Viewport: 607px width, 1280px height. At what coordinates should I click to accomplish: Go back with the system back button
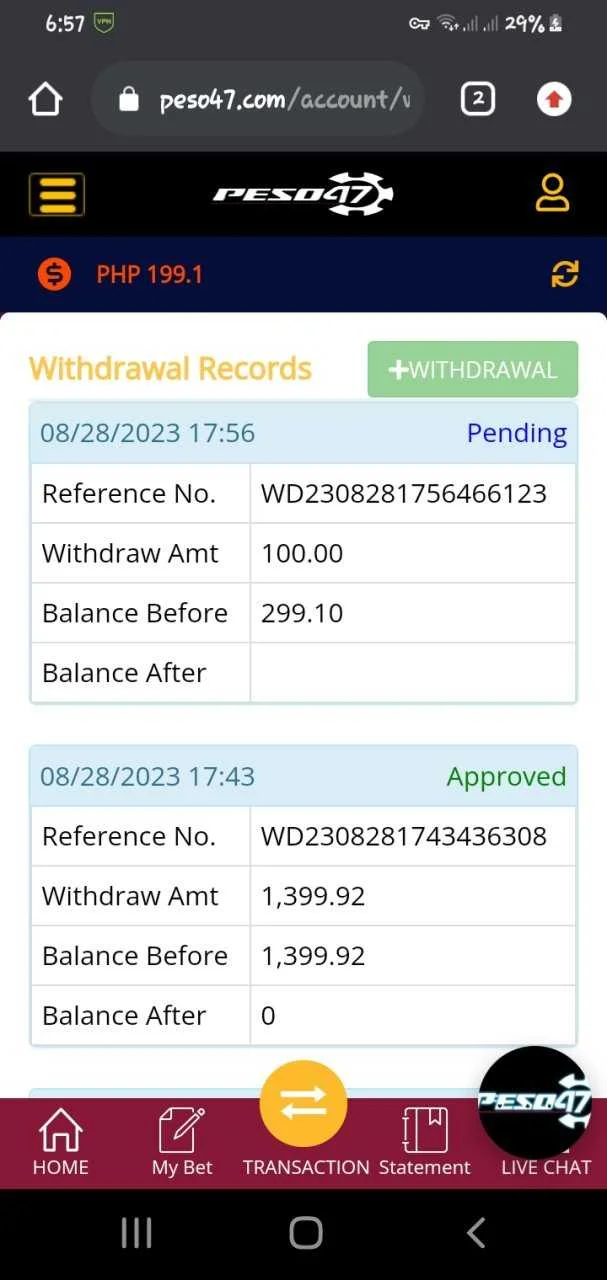coord(476,1233)
